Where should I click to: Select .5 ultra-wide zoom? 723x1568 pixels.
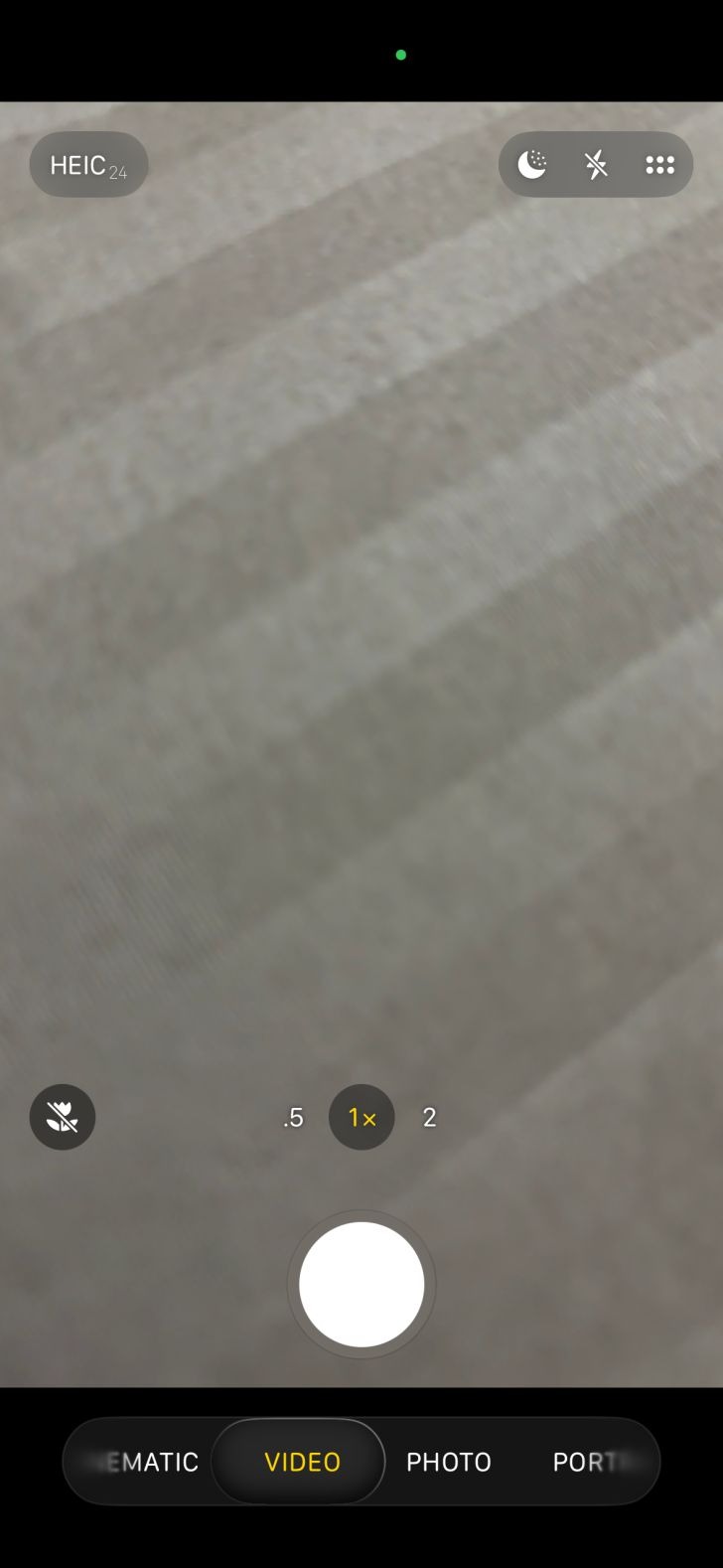click(293, 1118)
